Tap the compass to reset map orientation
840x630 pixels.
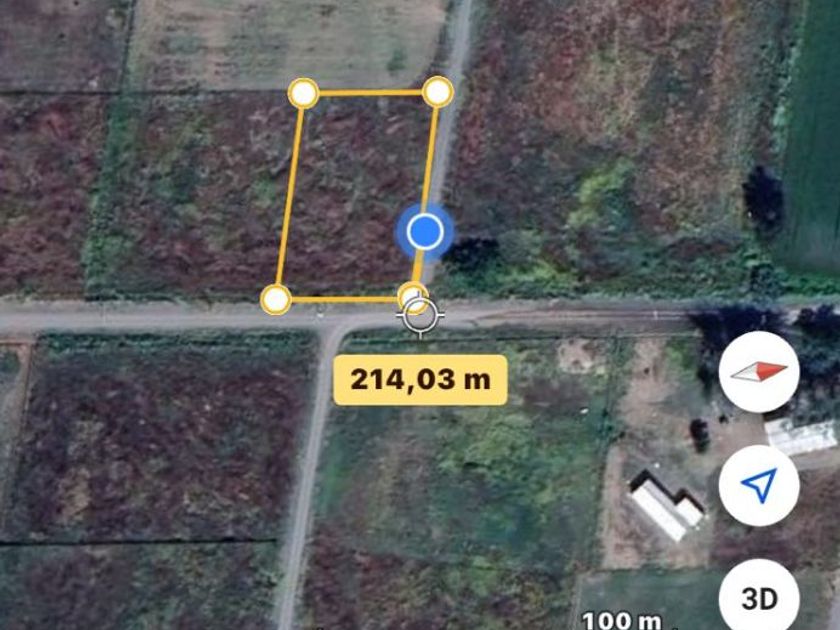(x=759, y=372)
